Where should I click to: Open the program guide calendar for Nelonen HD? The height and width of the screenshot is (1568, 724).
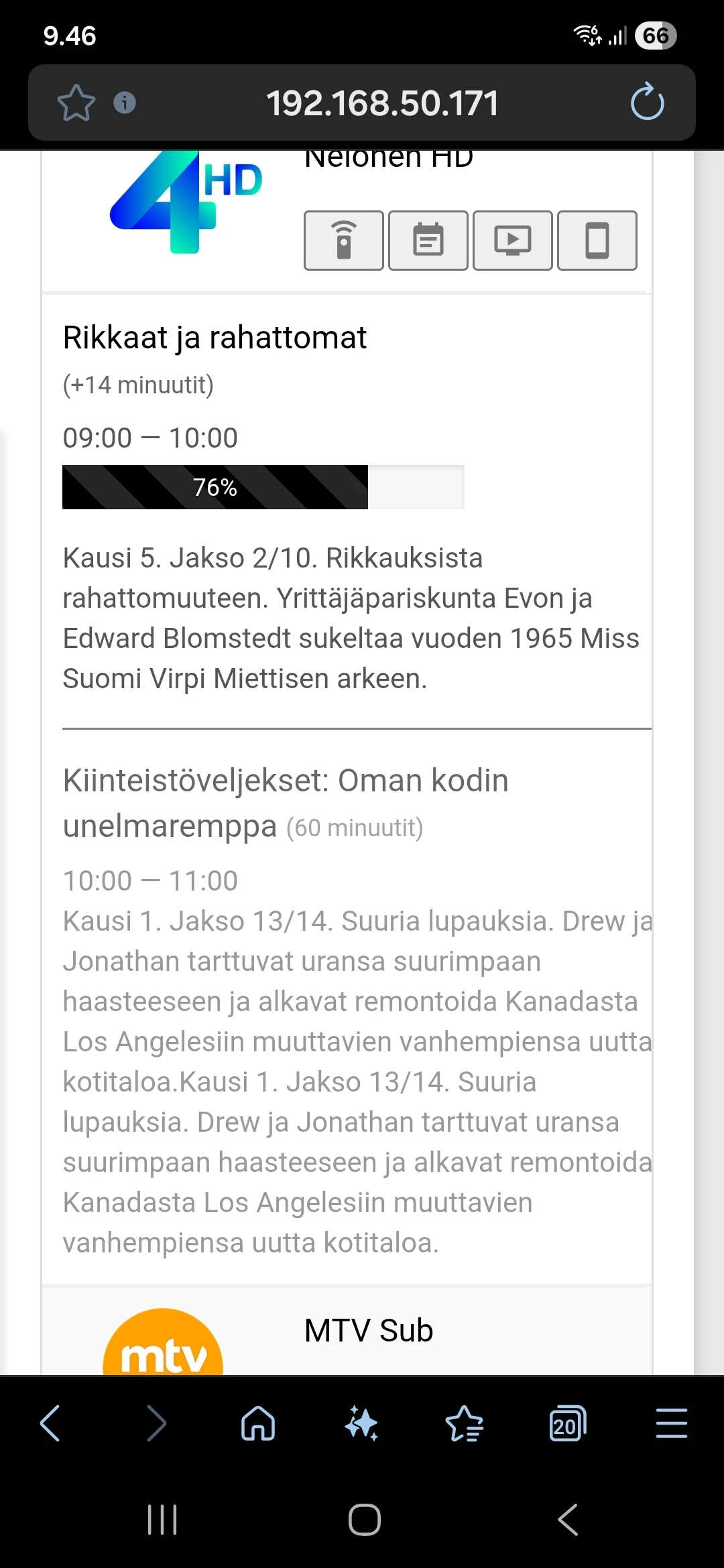point(428,241)
